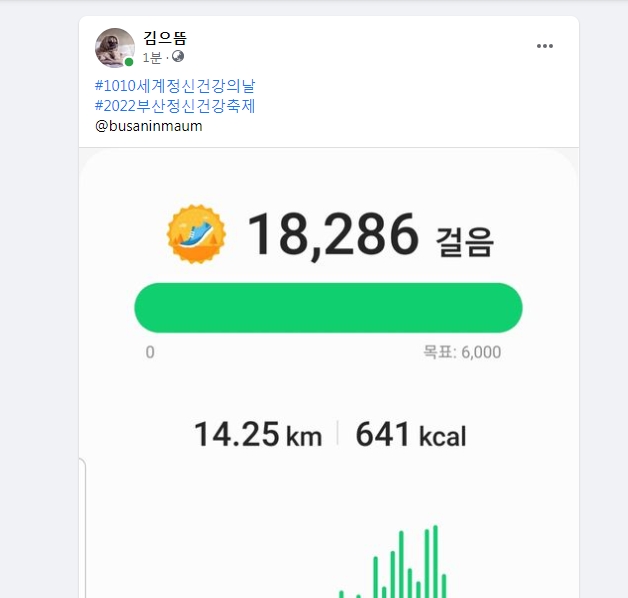Open the post via the 1분 timestamp
The width and height of the screenshot is (628, 598).
152,57
